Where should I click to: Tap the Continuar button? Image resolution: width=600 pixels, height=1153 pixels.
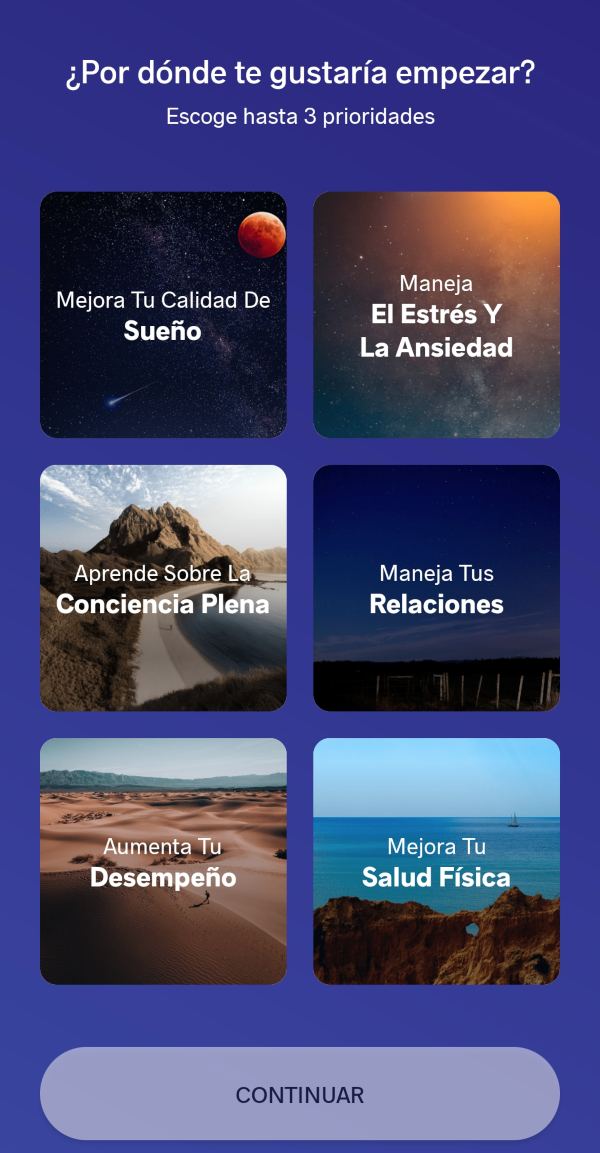tap(300, 1094)
